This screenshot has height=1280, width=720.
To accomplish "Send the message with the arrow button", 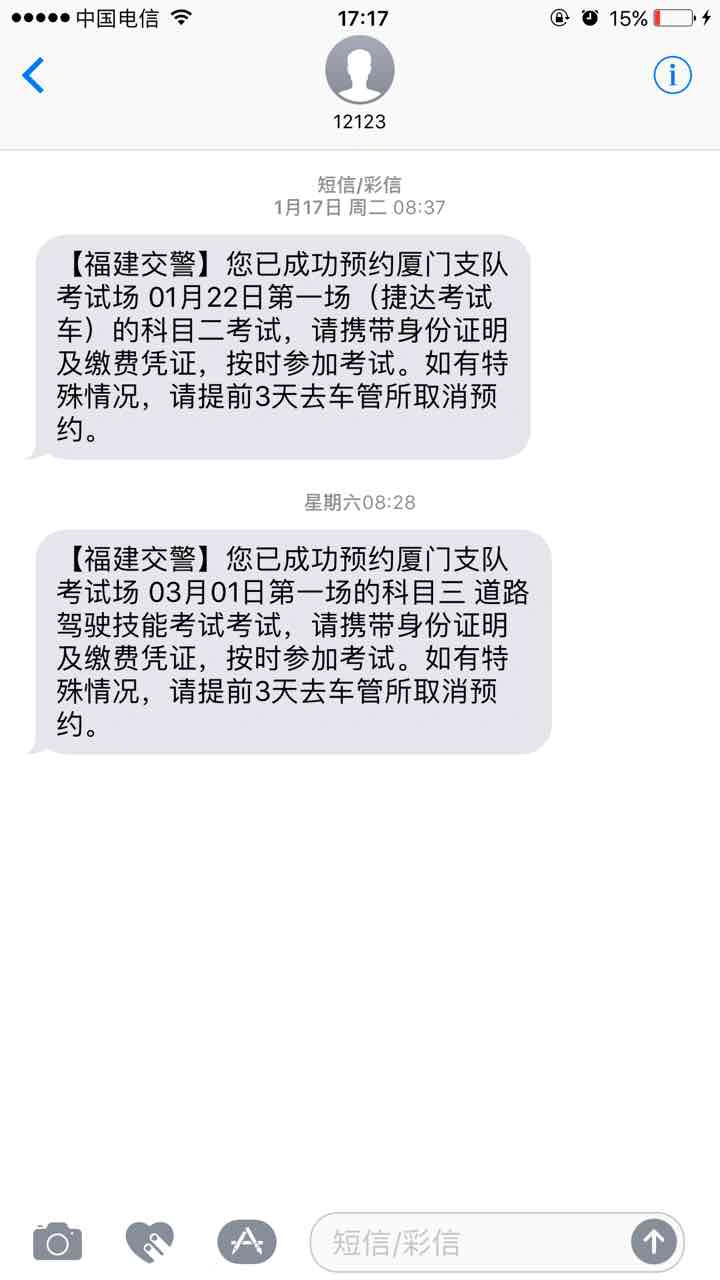I will (654, 1242).
